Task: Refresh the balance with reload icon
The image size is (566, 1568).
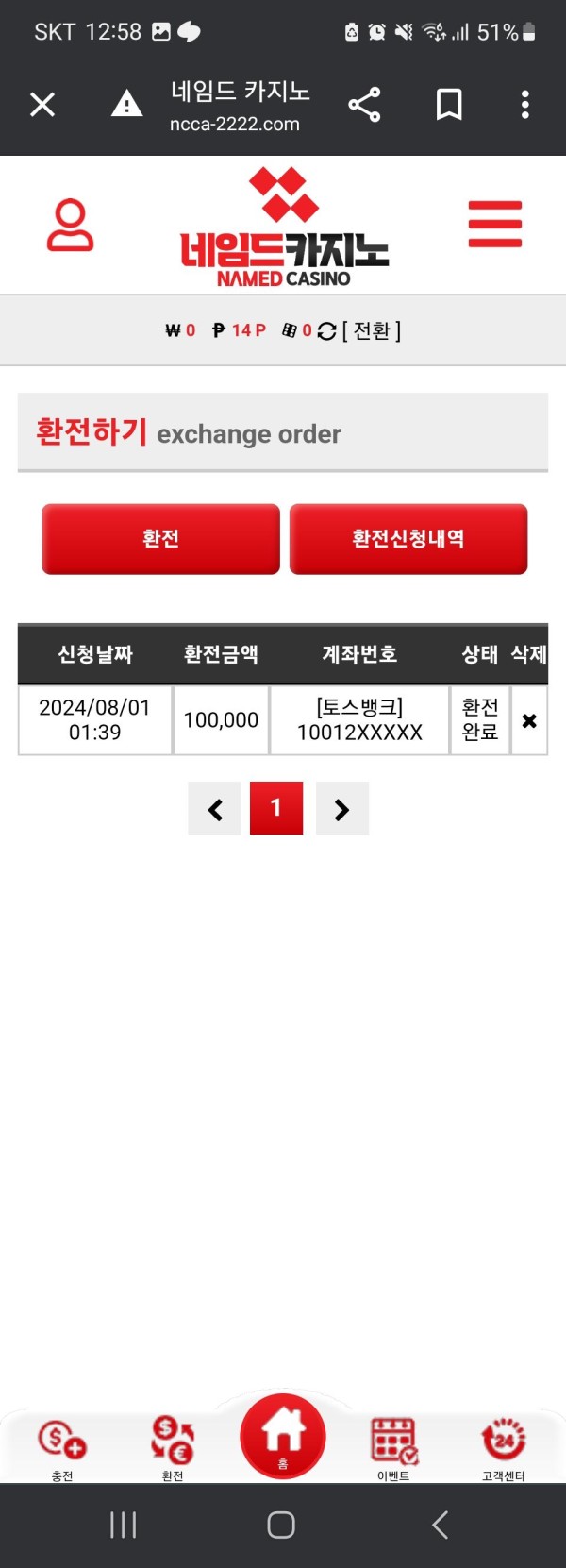Action: [326, 331]
